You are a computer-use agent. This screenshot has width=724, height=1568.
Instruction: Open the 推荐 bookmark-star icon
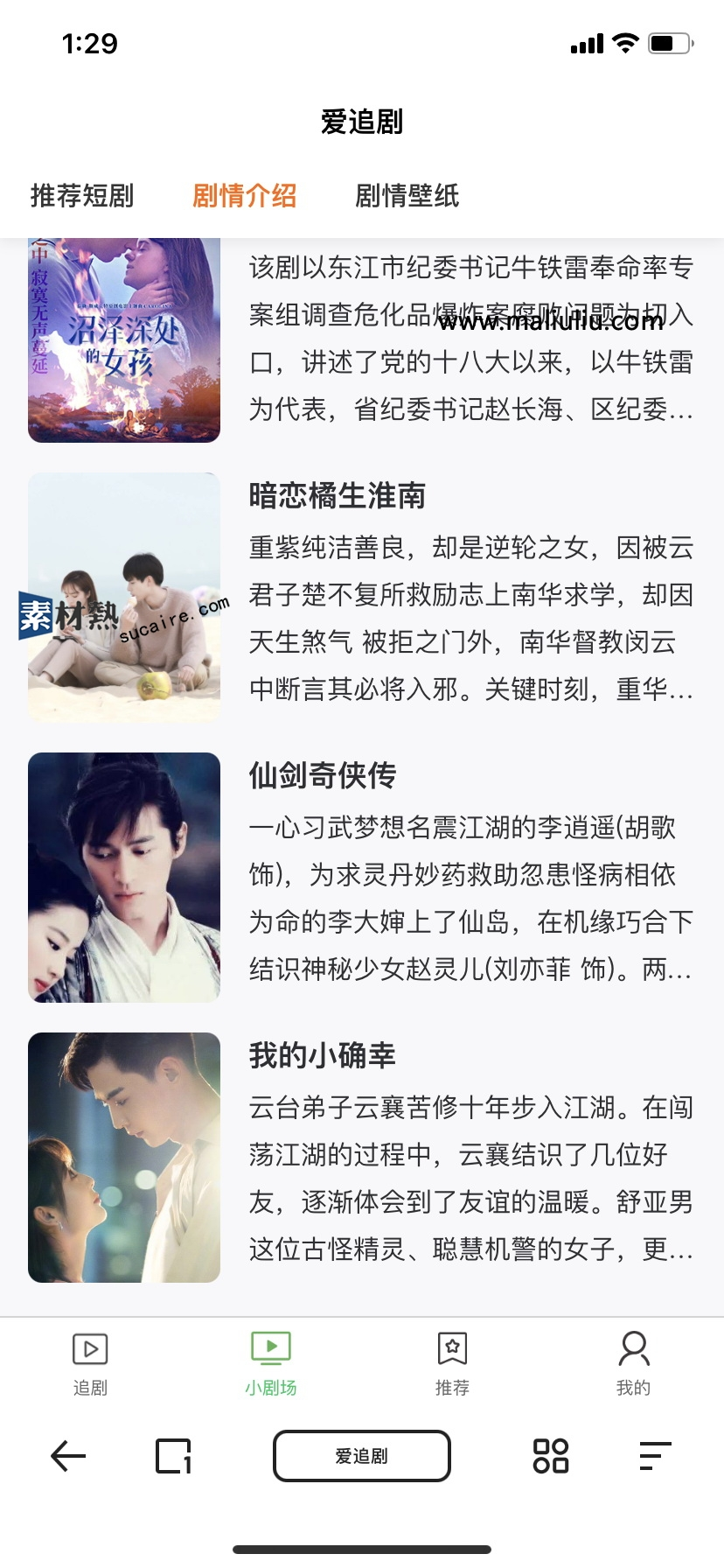point(452,1350)
